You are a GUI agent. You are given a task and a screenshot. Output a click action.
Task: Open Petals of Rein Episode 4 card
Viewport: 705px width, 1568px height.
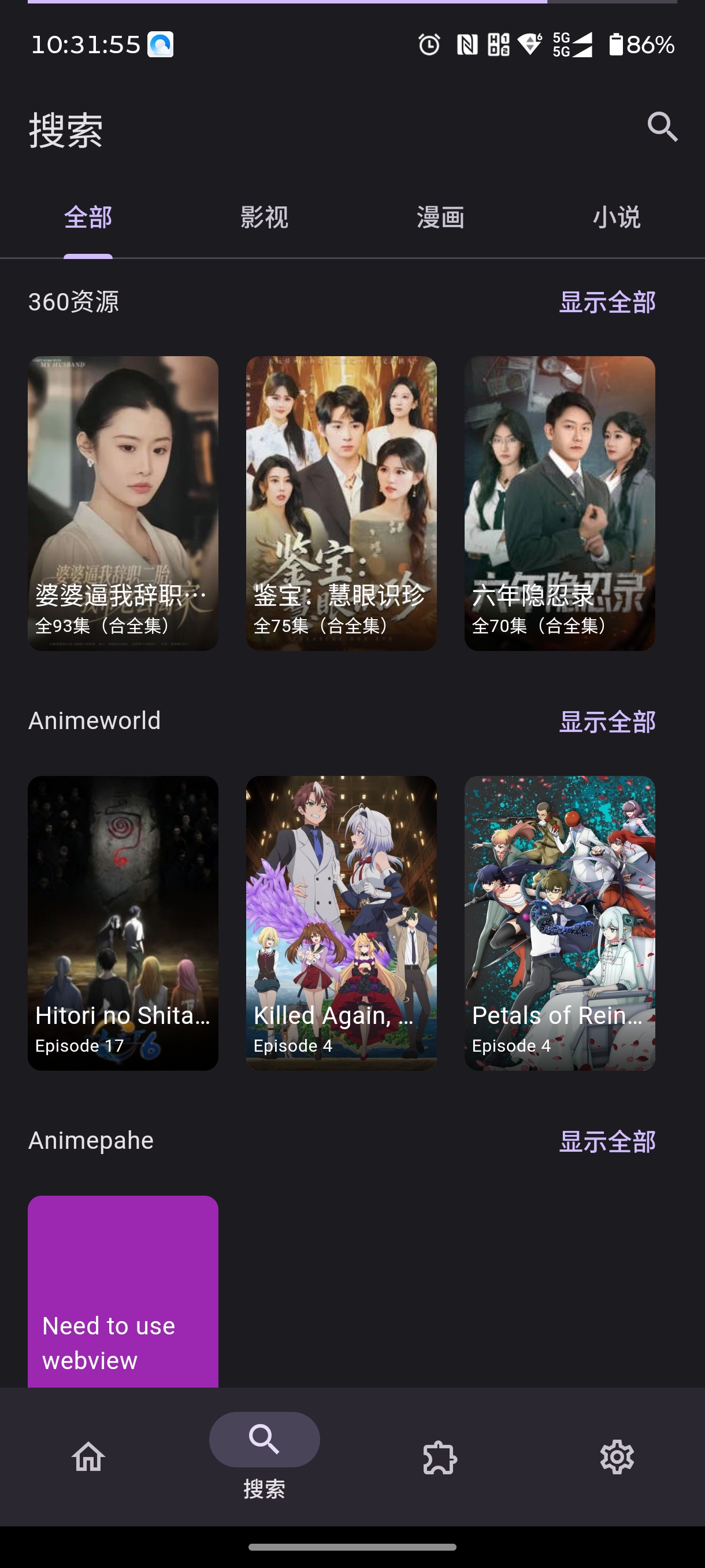pyautogui.click(x=559, y=923)
